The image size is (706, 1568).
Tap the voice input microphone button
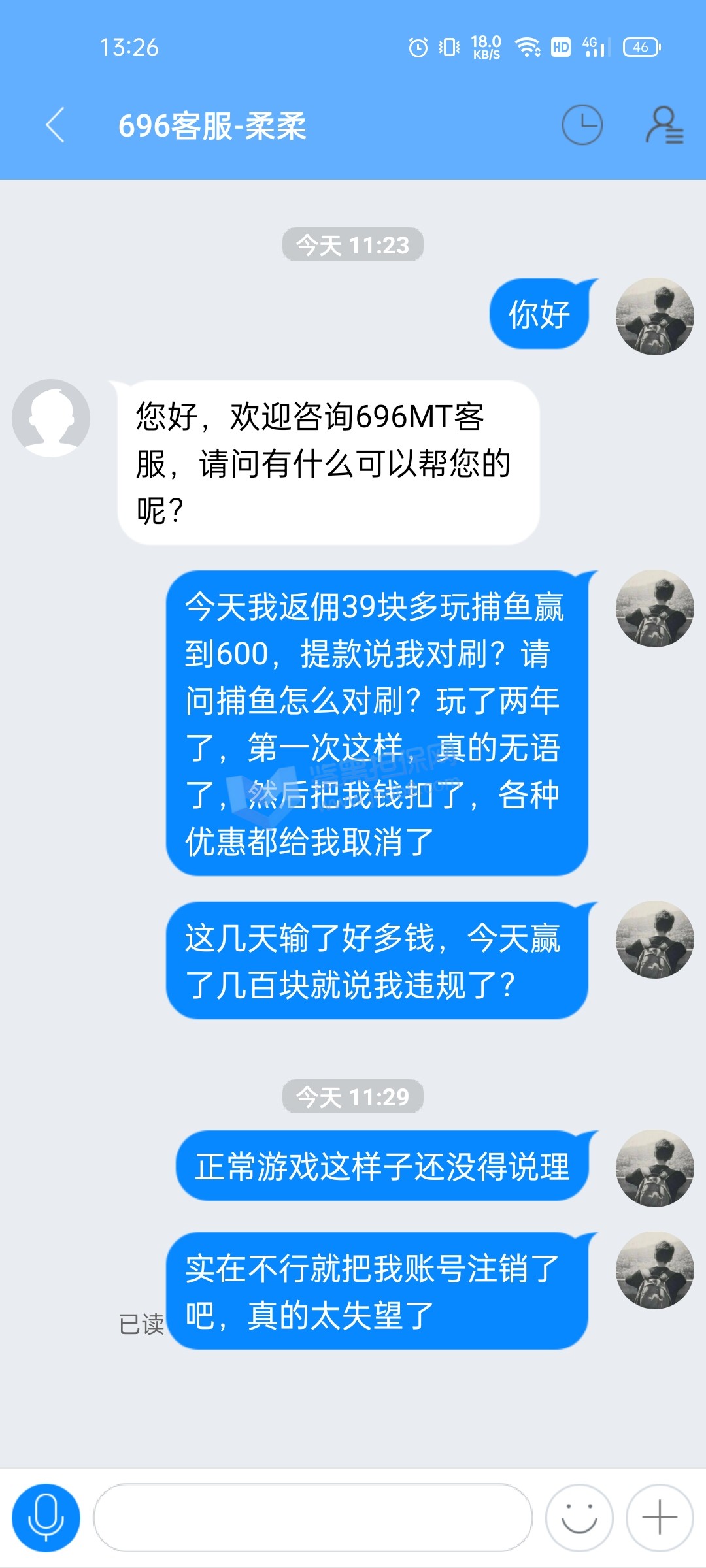pyautogui.click(x=46, y=1517)
